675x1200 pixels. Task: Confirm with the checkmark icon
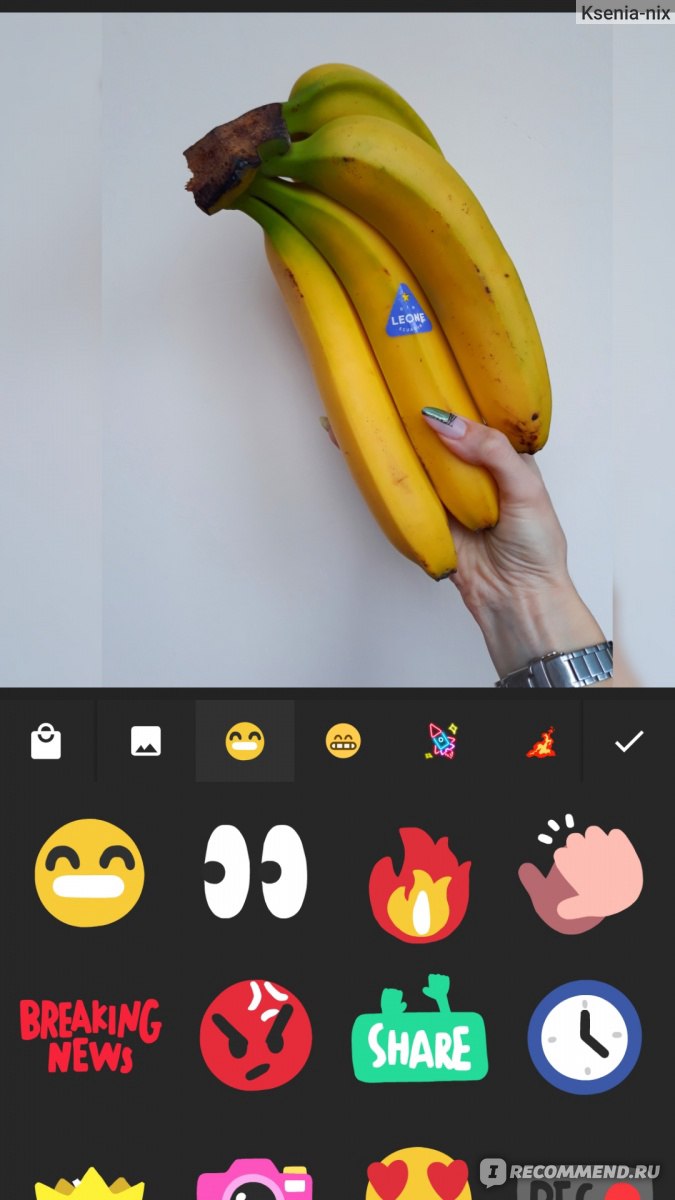(629, 742)
